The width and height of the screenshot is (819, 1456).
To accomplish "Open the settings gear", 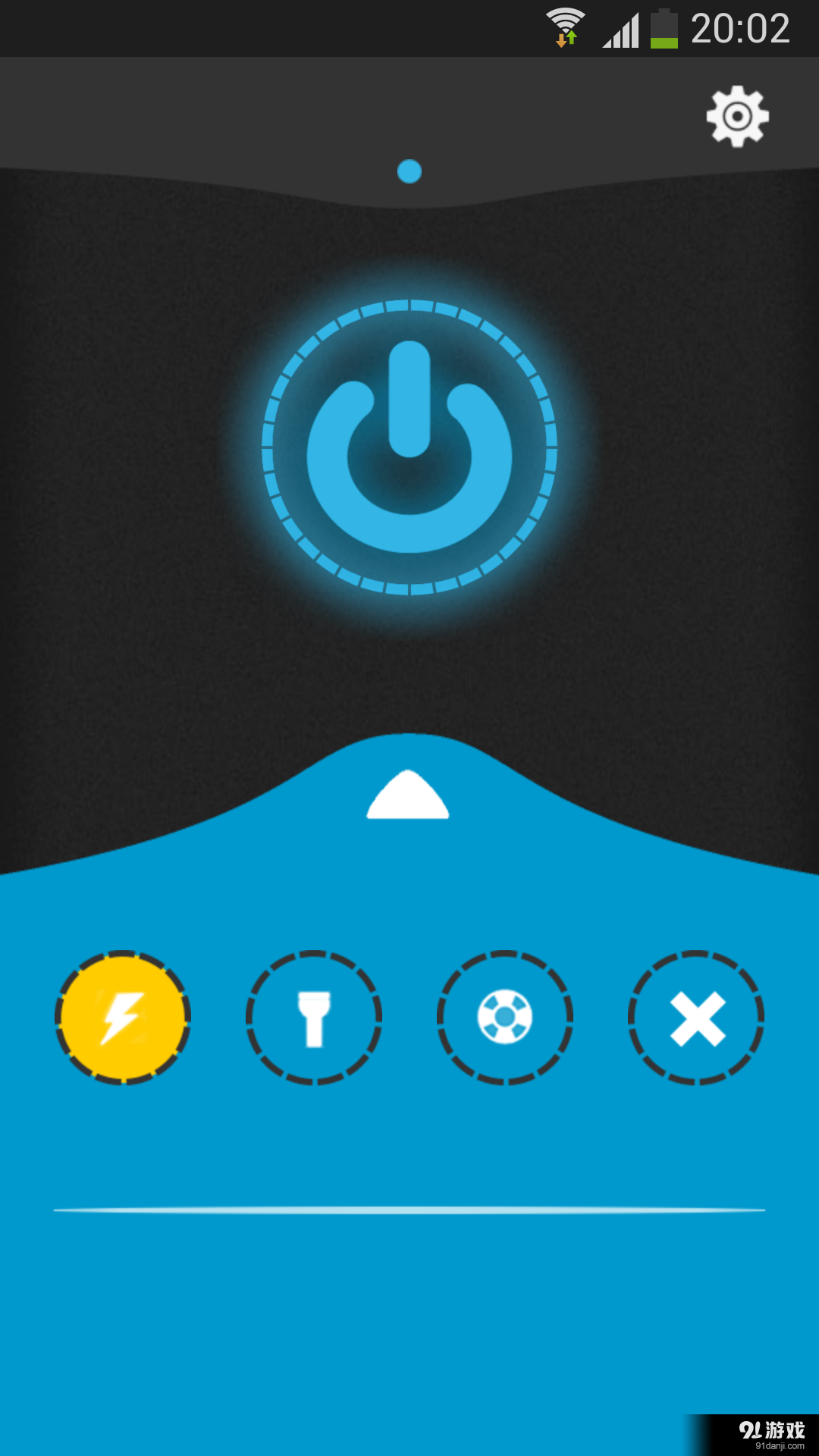I will click(737, 116).
